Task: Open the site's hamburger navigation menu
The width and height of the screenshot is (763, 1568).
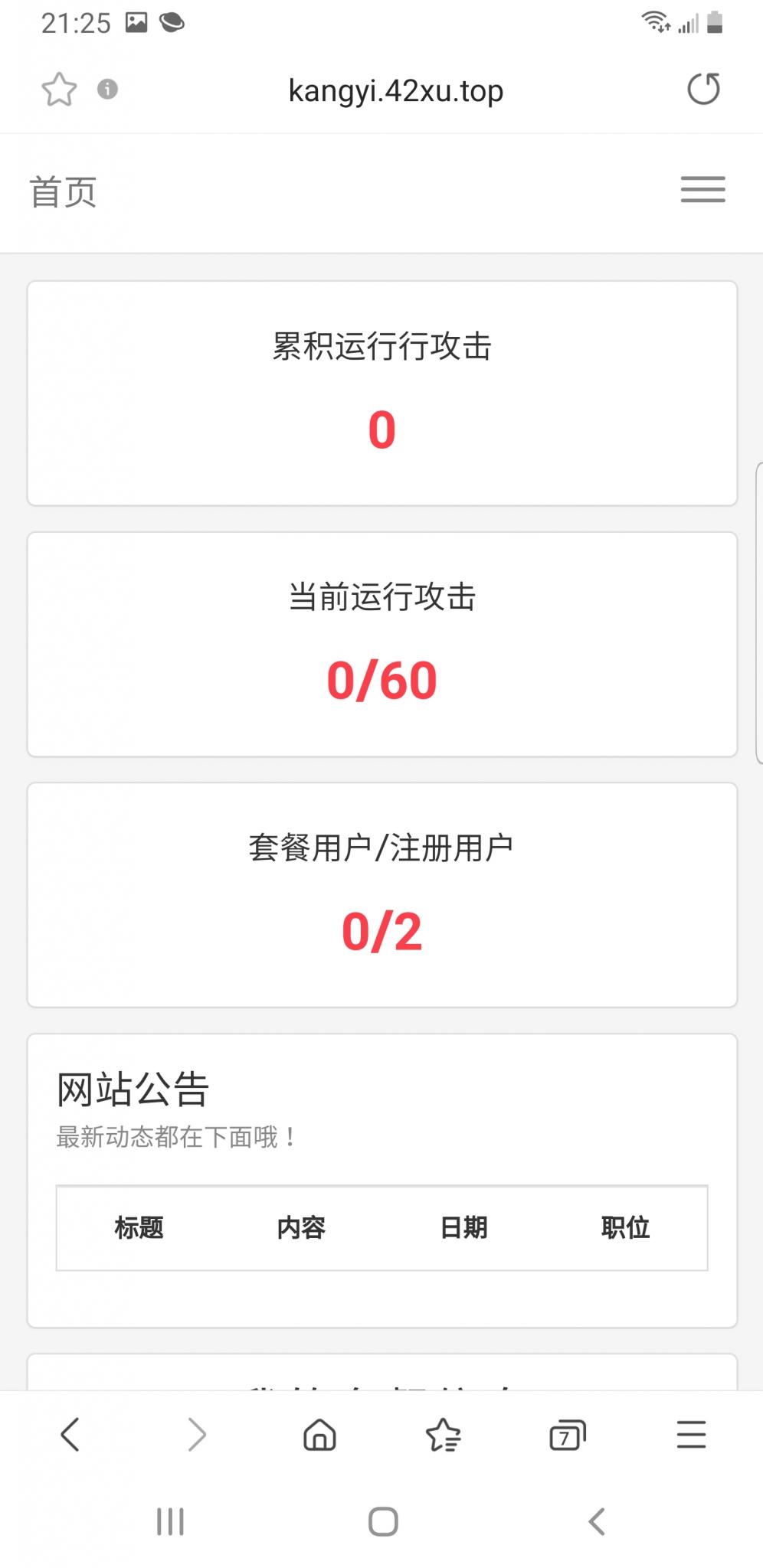Action: click(702, 191)
